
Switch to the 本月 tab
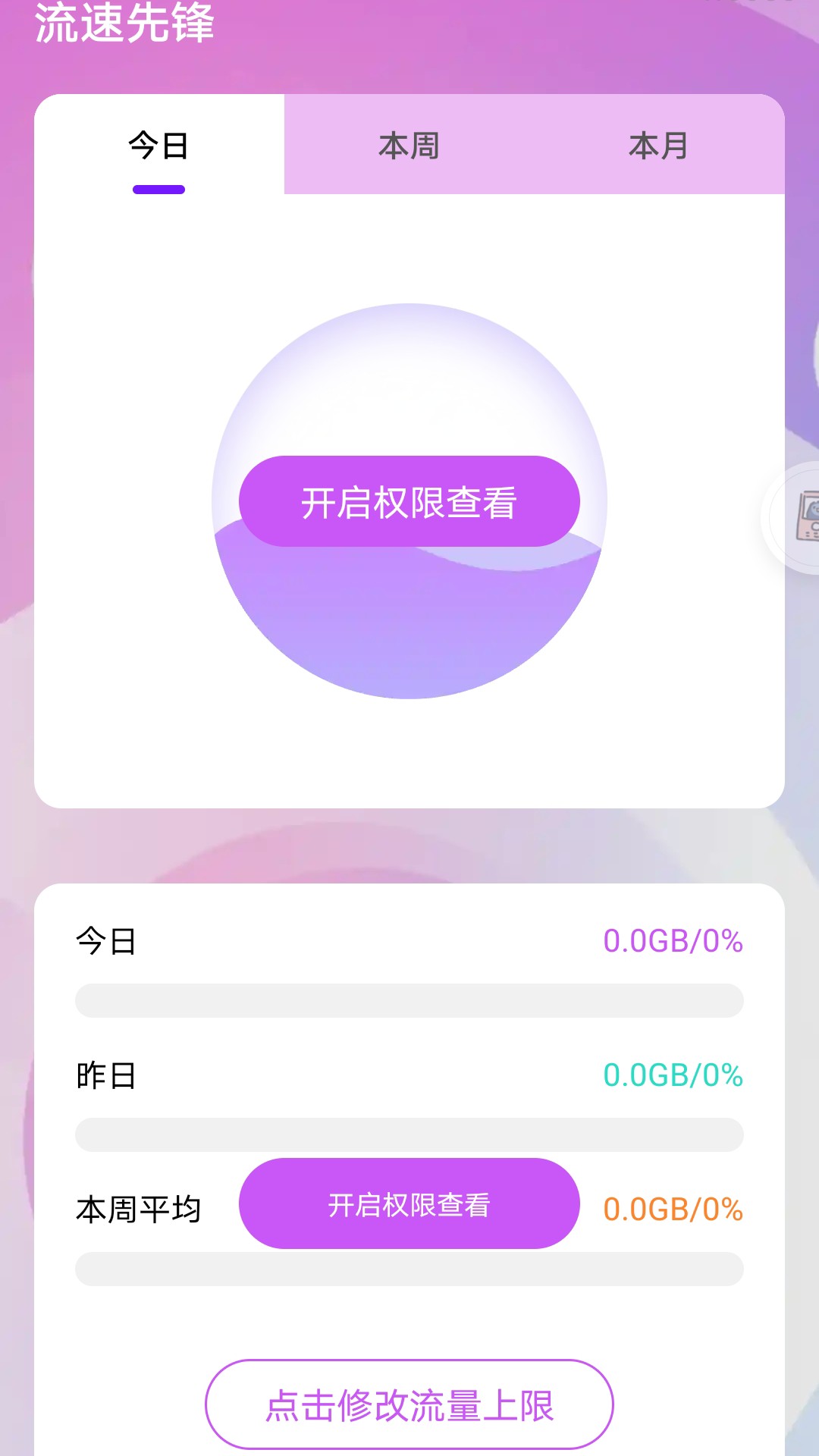[x=658, y=146]
